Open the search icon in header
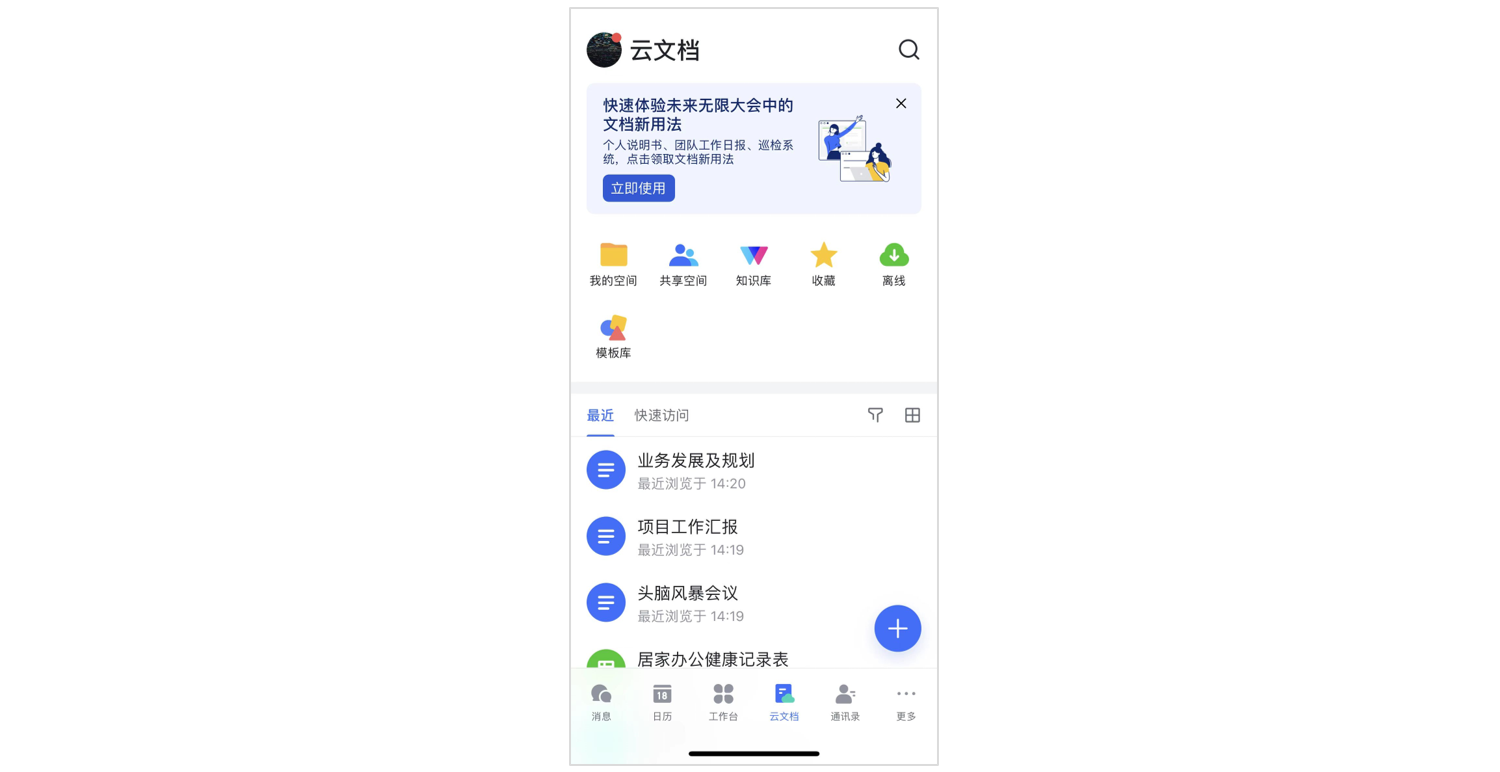 (908, 50)
